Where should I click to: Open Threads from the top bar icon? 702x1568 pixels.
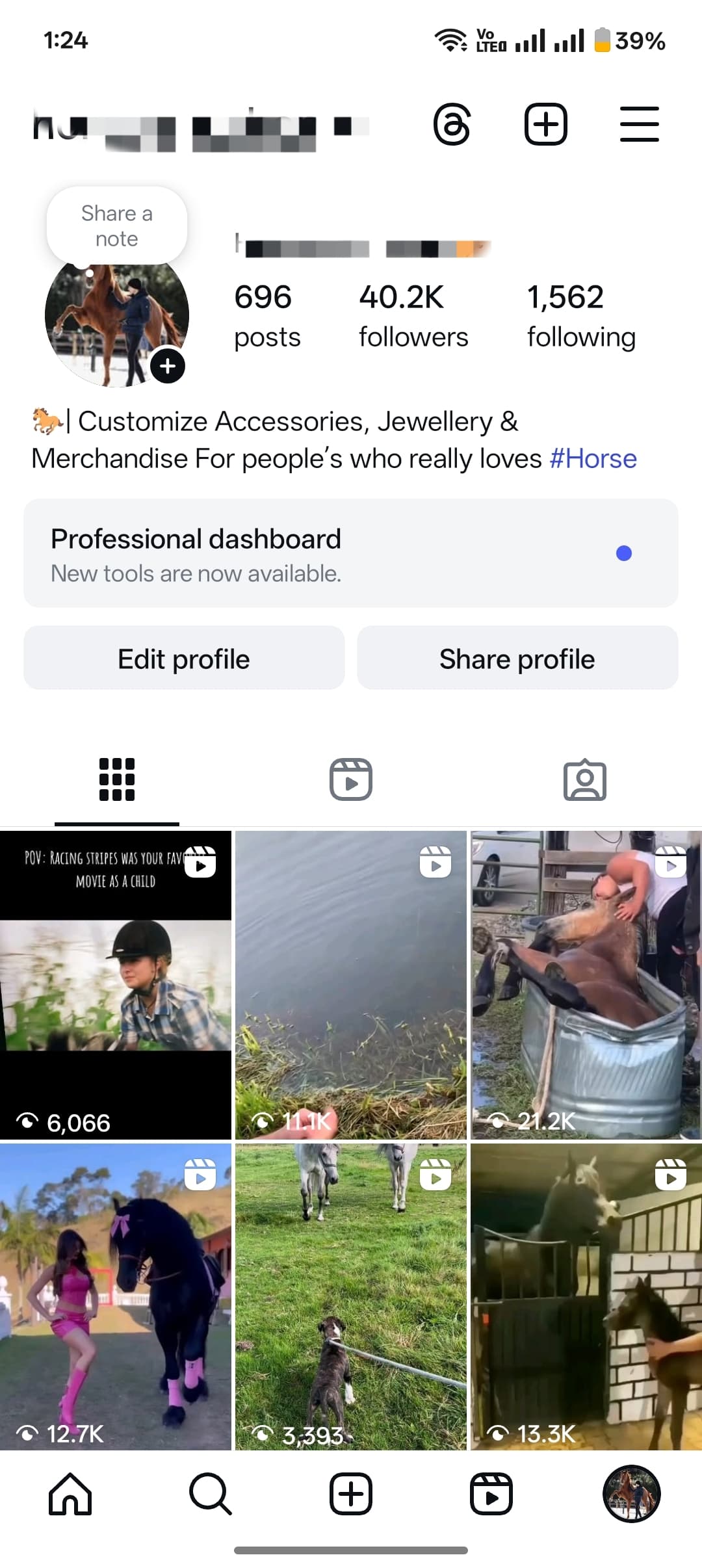point(452,124)
